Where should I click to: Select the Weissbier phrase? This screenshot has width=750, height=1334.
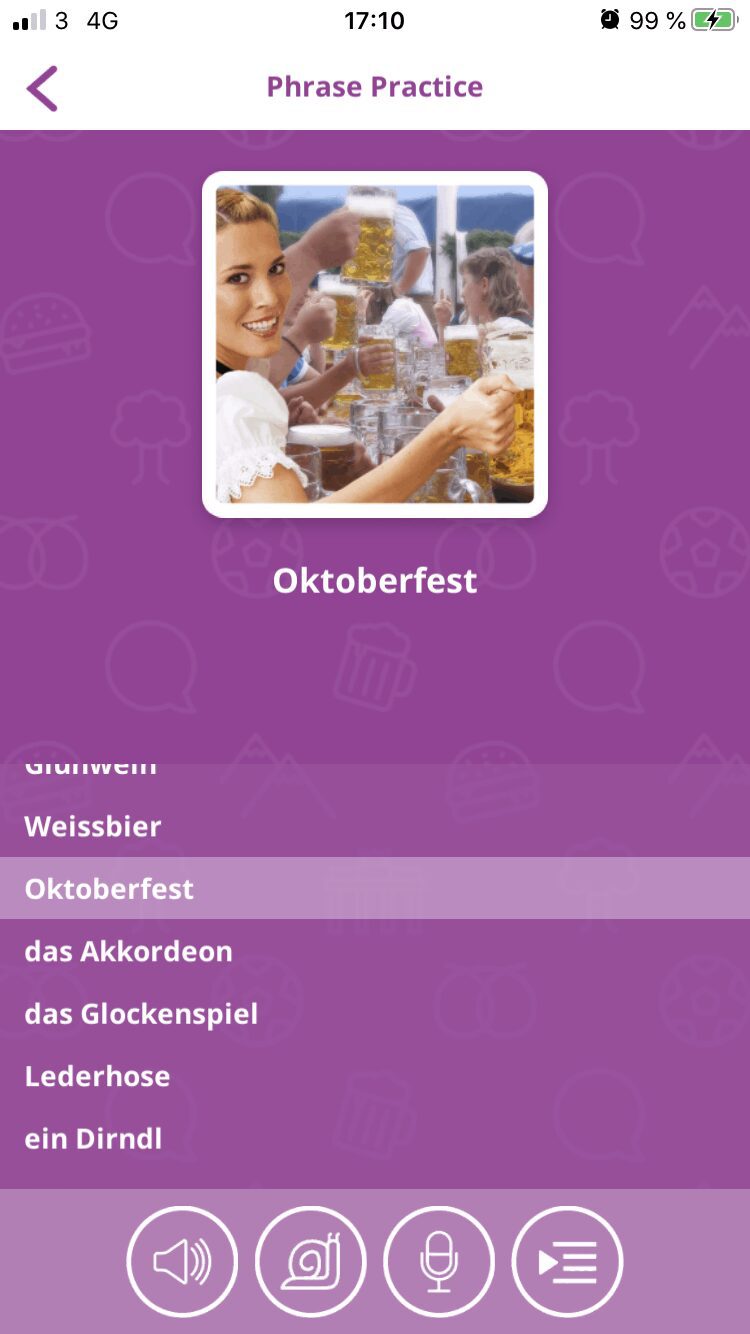(375, 826)
